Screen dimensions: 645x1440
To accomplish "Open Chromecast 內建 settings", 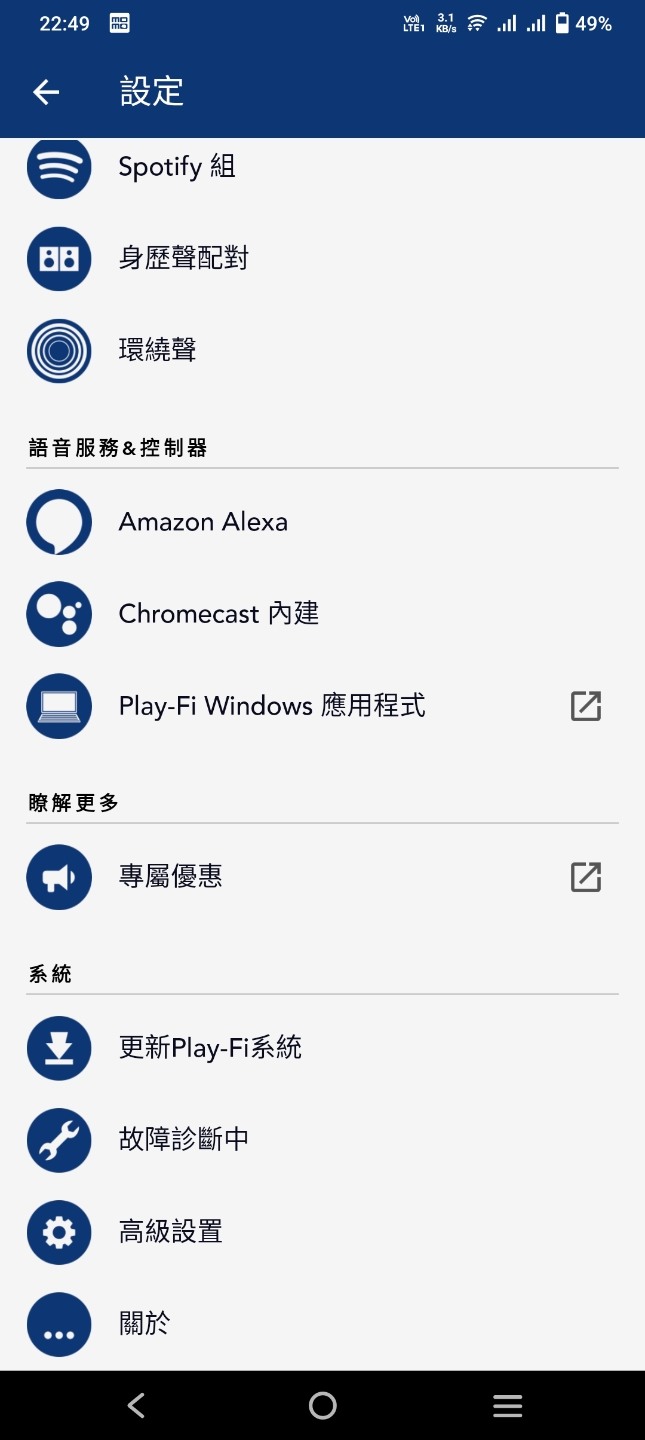I will coord(322,614).
